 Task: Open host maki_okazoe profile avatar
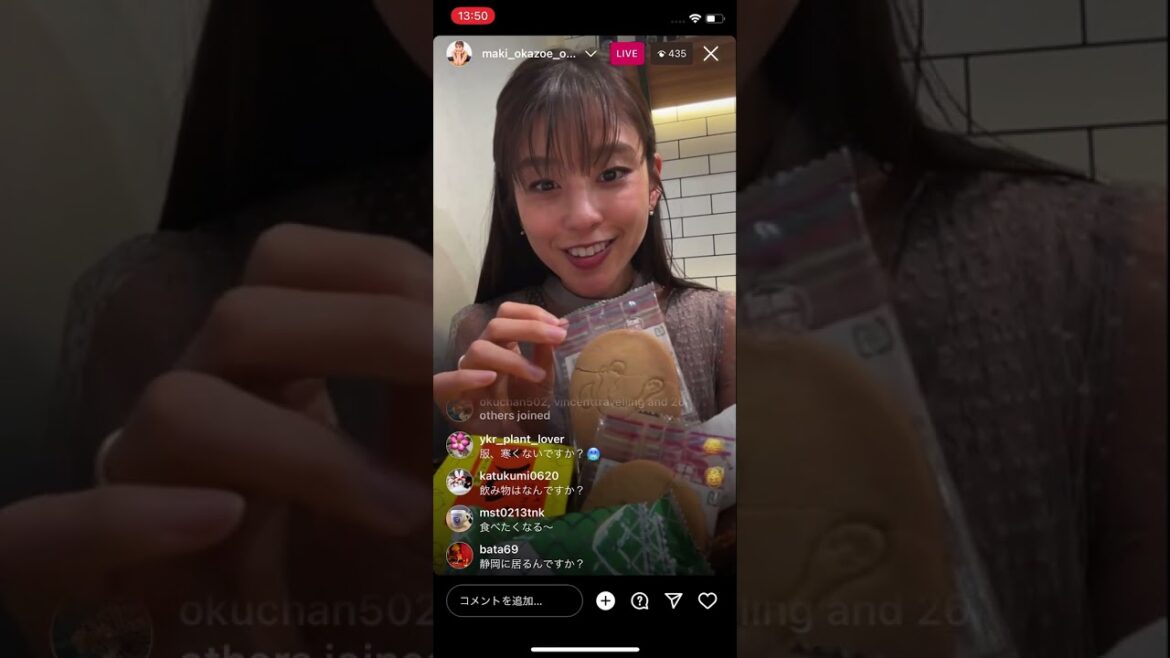pos(459,54)
